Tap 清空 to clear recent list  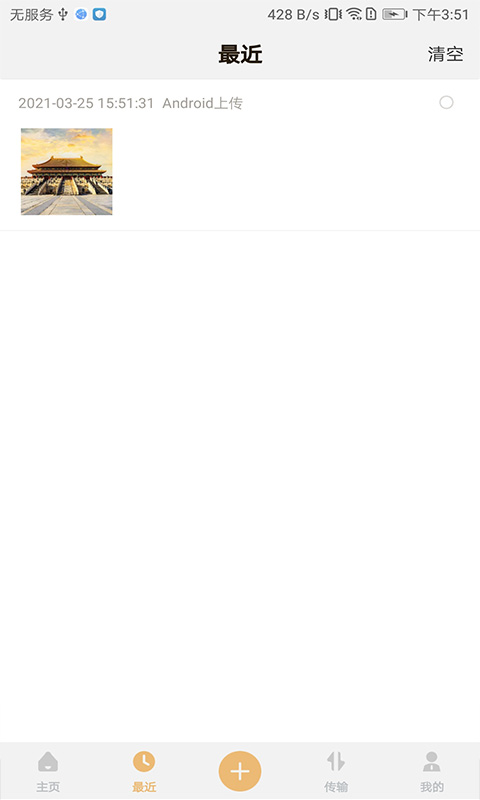tap(445, 54)
